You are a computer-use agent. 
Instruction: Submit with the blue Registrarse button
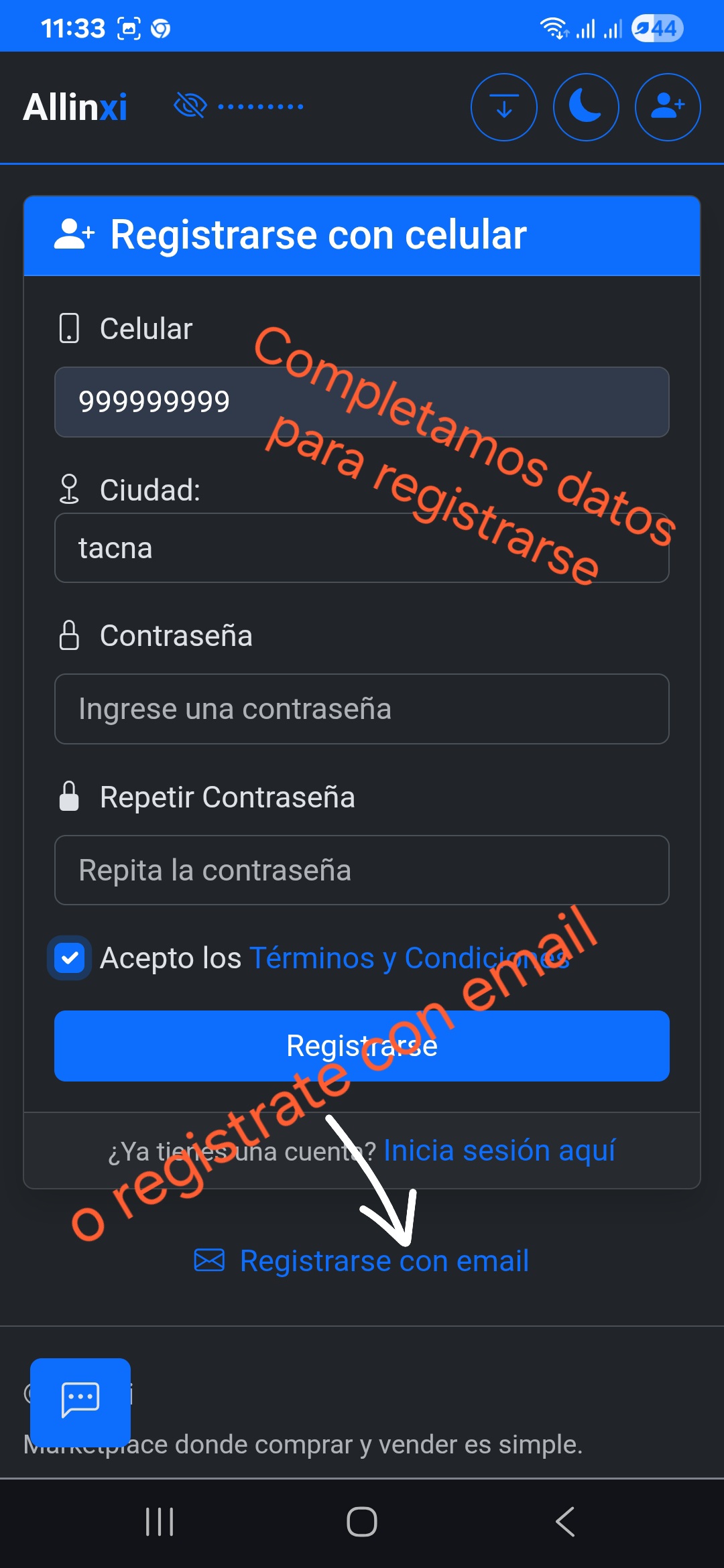point(361,1046)
